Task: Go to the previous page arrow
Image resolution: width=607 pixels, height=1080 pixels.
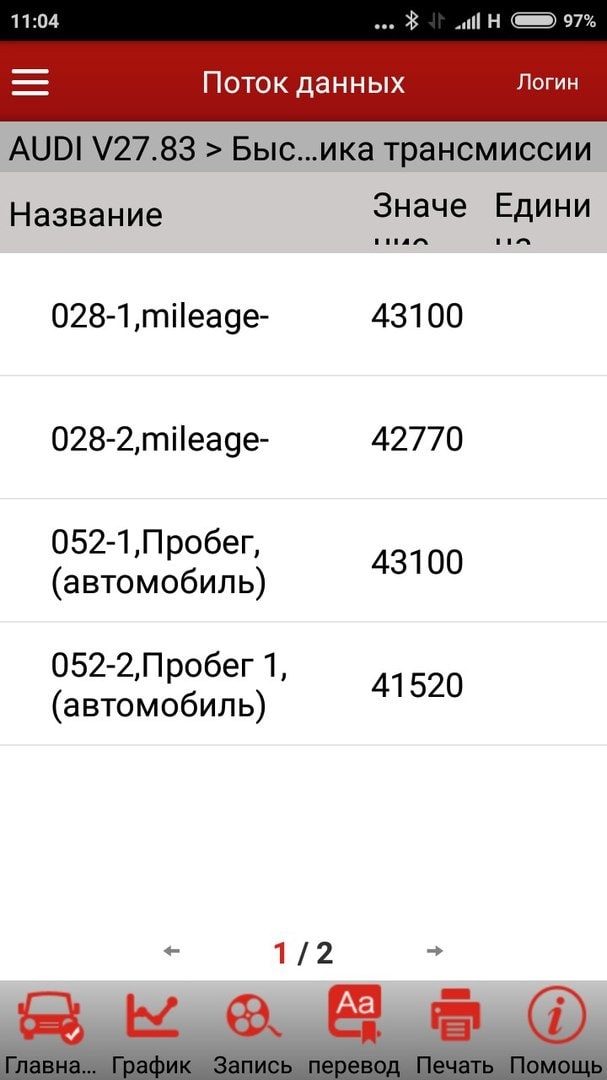Action: pyautogui.click(x=172, y=952)
